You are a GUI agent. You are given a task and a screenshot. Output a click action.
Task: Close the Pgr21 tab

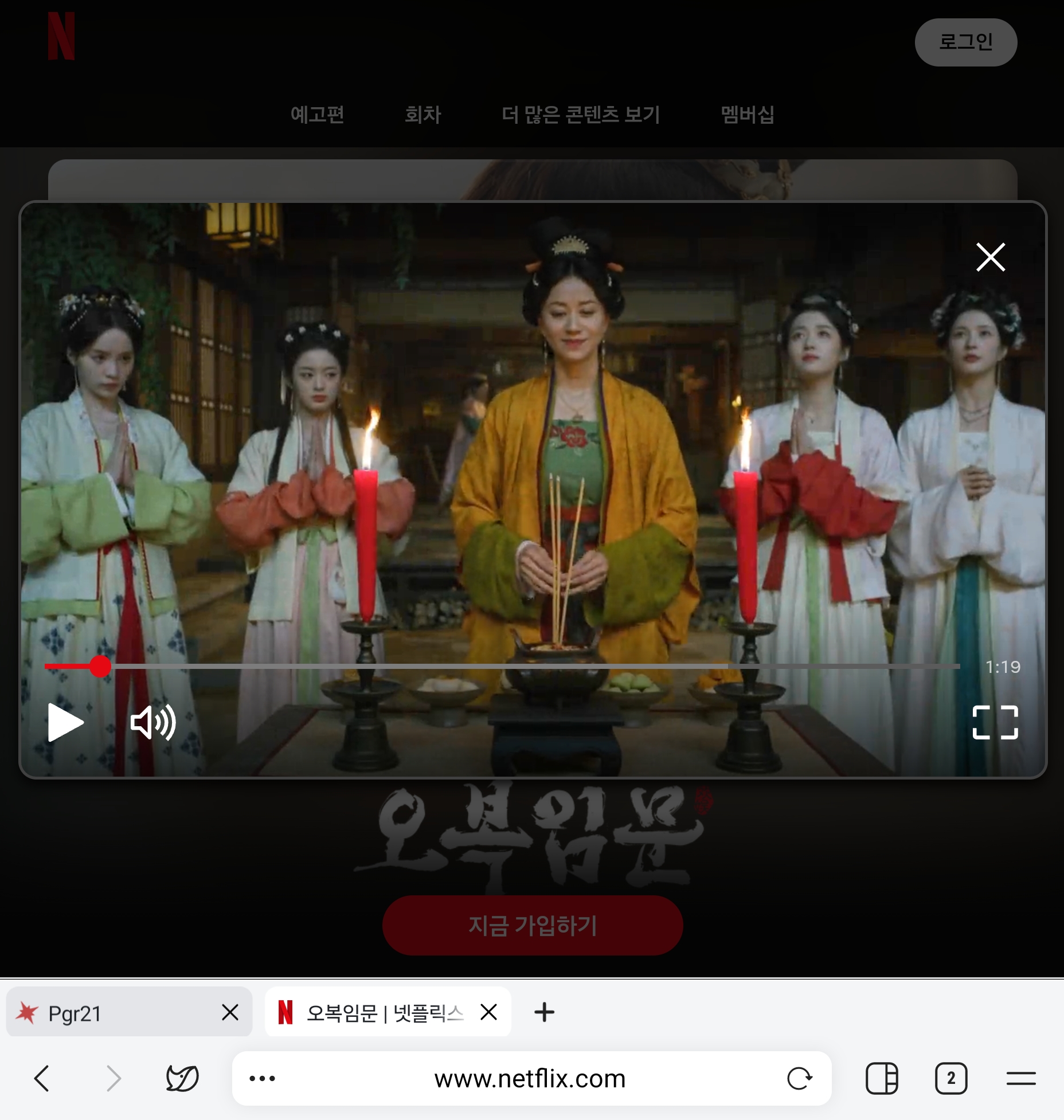tap(230, 1013)
